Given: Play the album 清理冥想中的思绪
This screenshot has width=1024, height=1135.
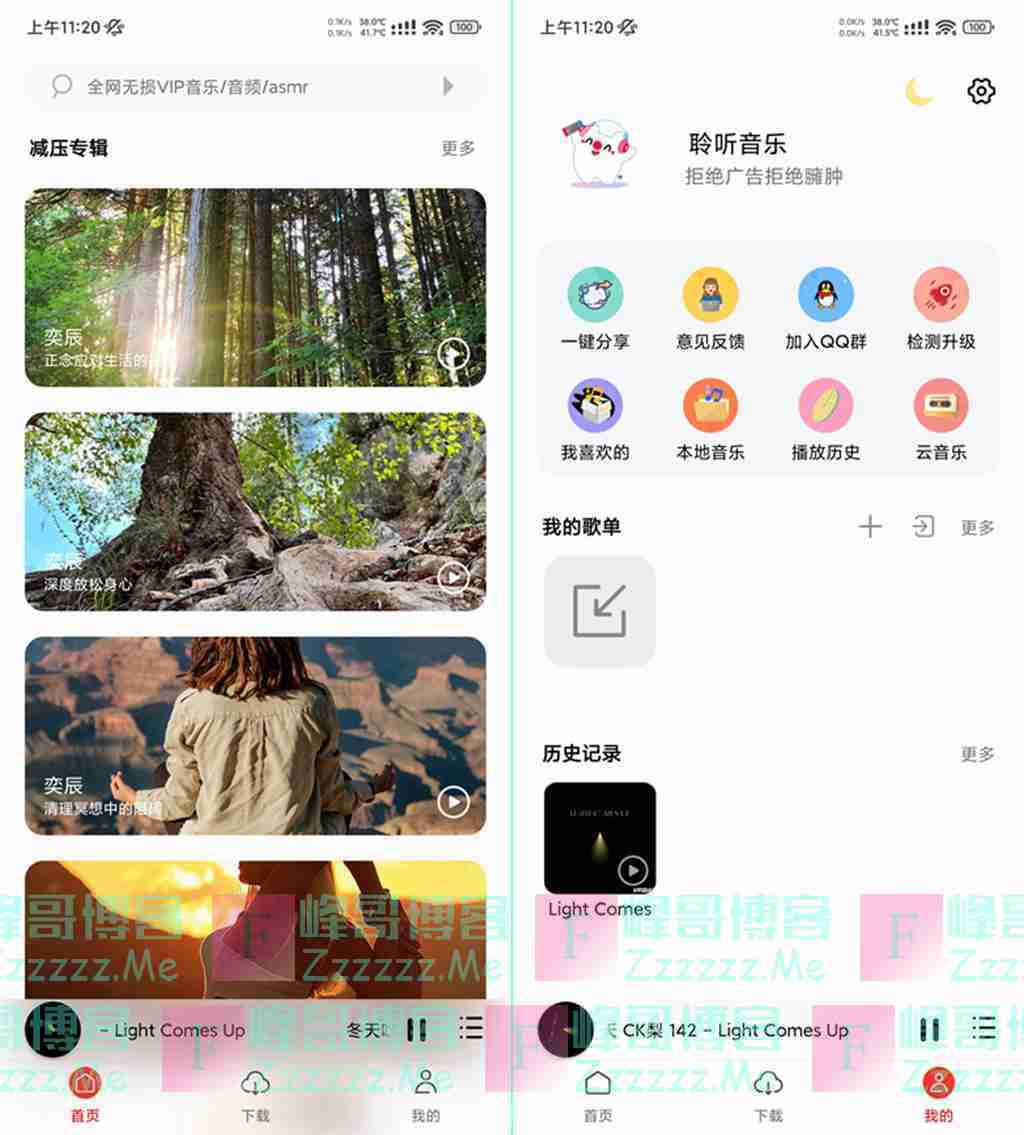Looking at the screenshot, I should (453, 801).
